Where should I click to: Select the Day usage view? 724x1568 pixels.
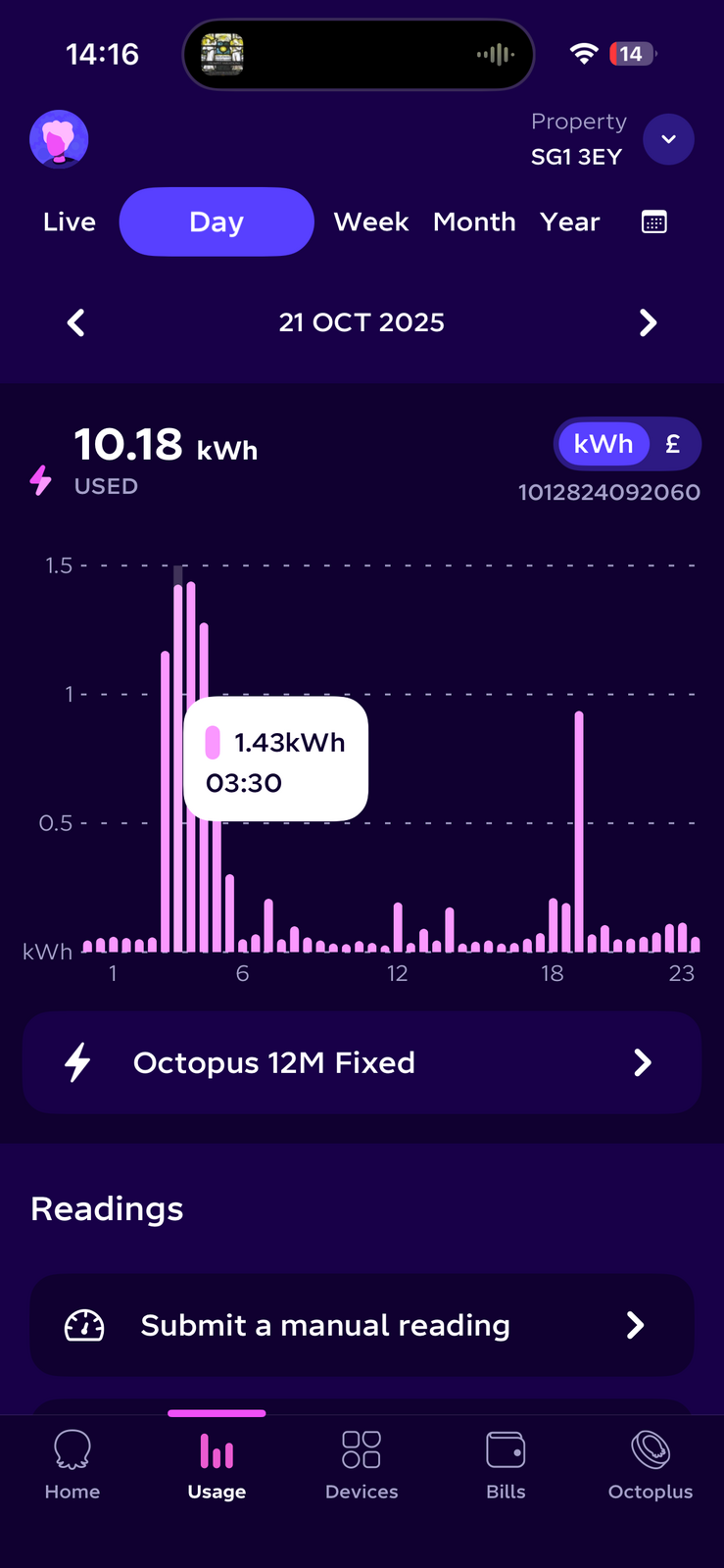(217, 222)
